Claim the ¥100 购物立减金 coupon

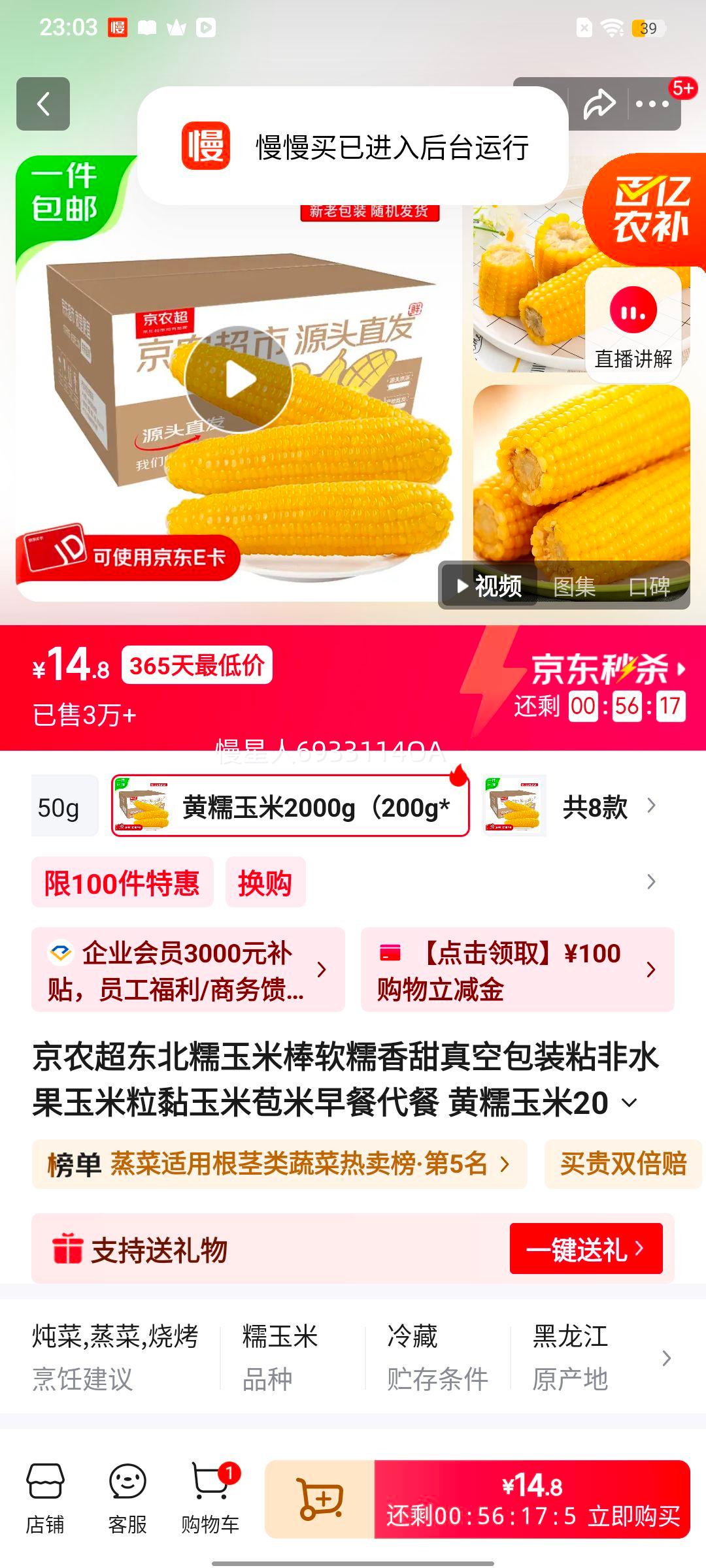[517, 970]
